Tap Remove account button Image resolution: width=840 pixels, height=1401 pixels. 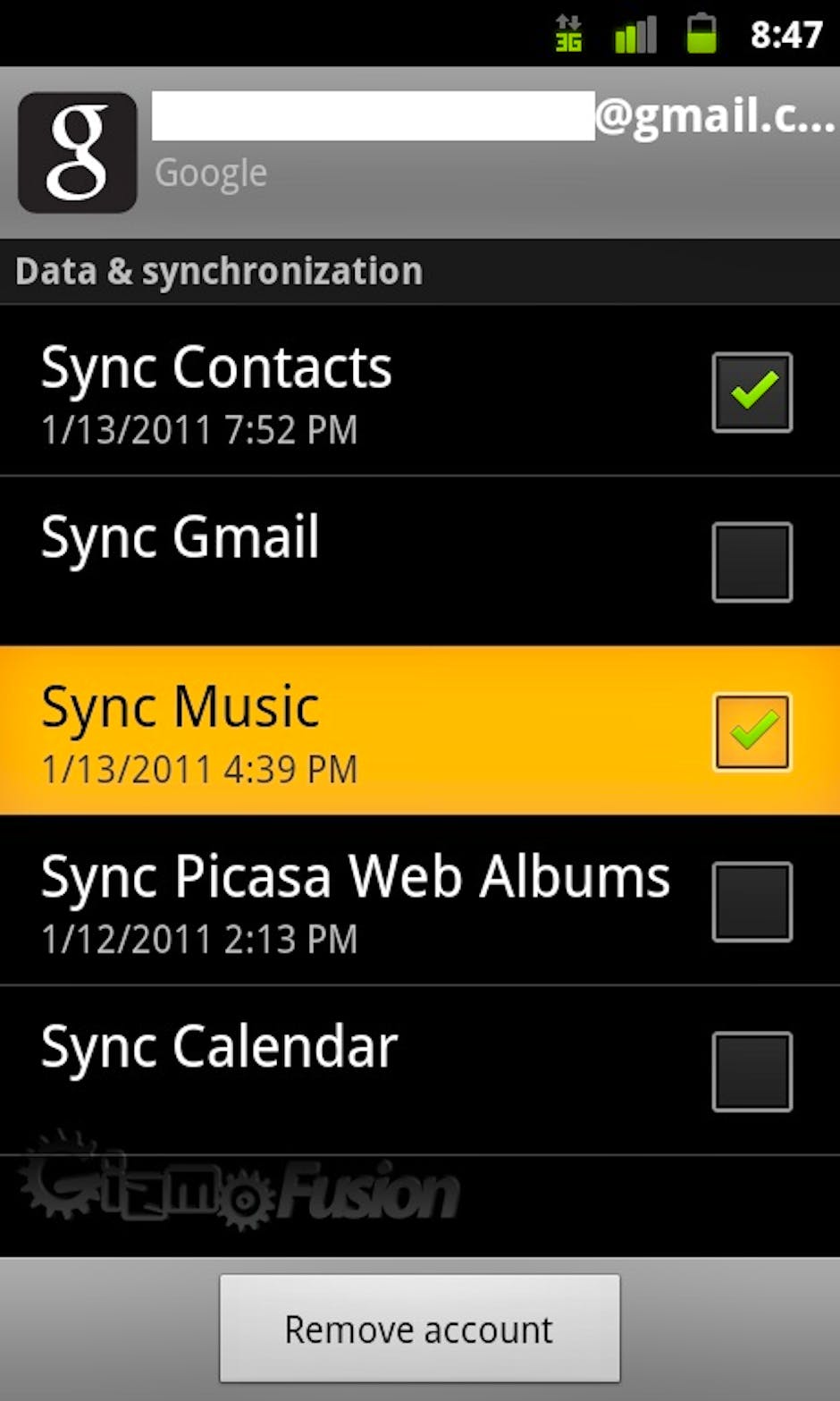pos(419,1329)
